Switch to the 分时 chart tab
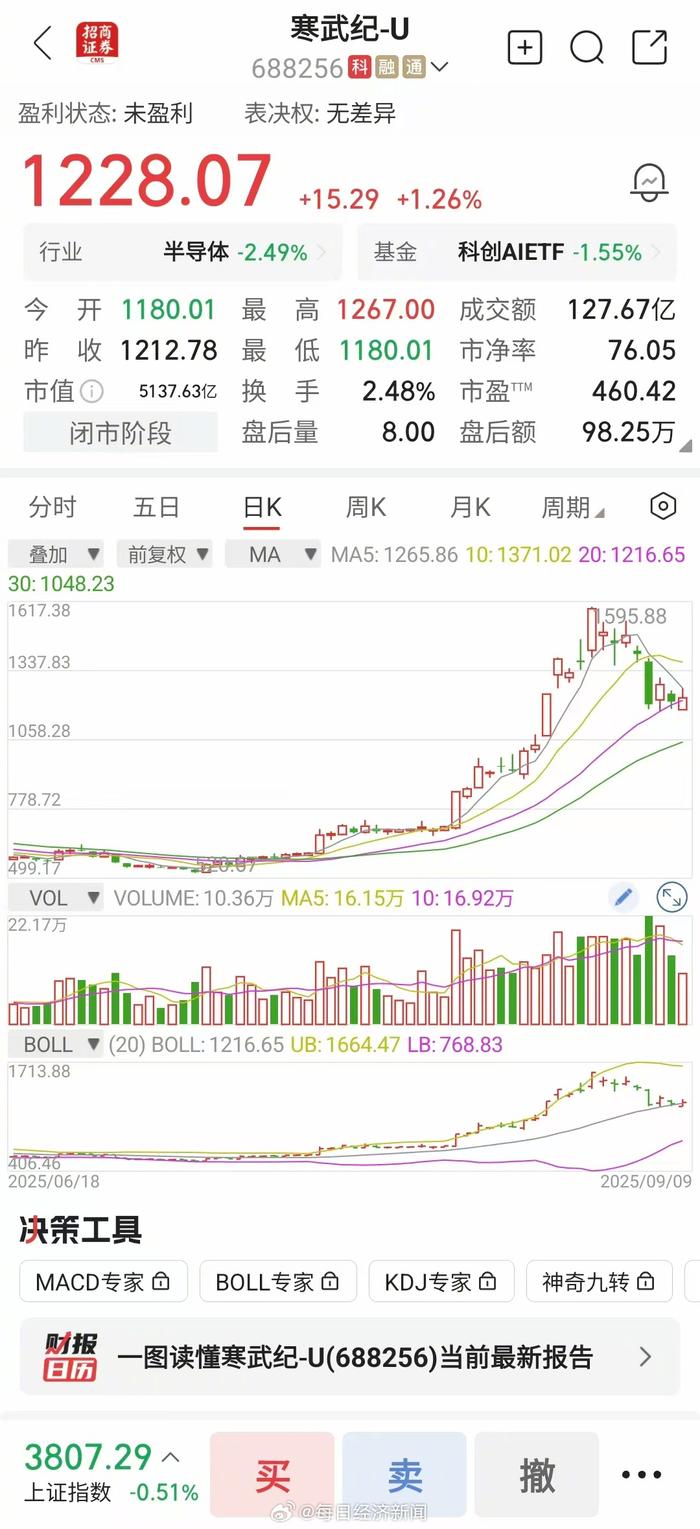This screenshot has width=700, height=1529. pyautogui.click(x=52, y=508)
